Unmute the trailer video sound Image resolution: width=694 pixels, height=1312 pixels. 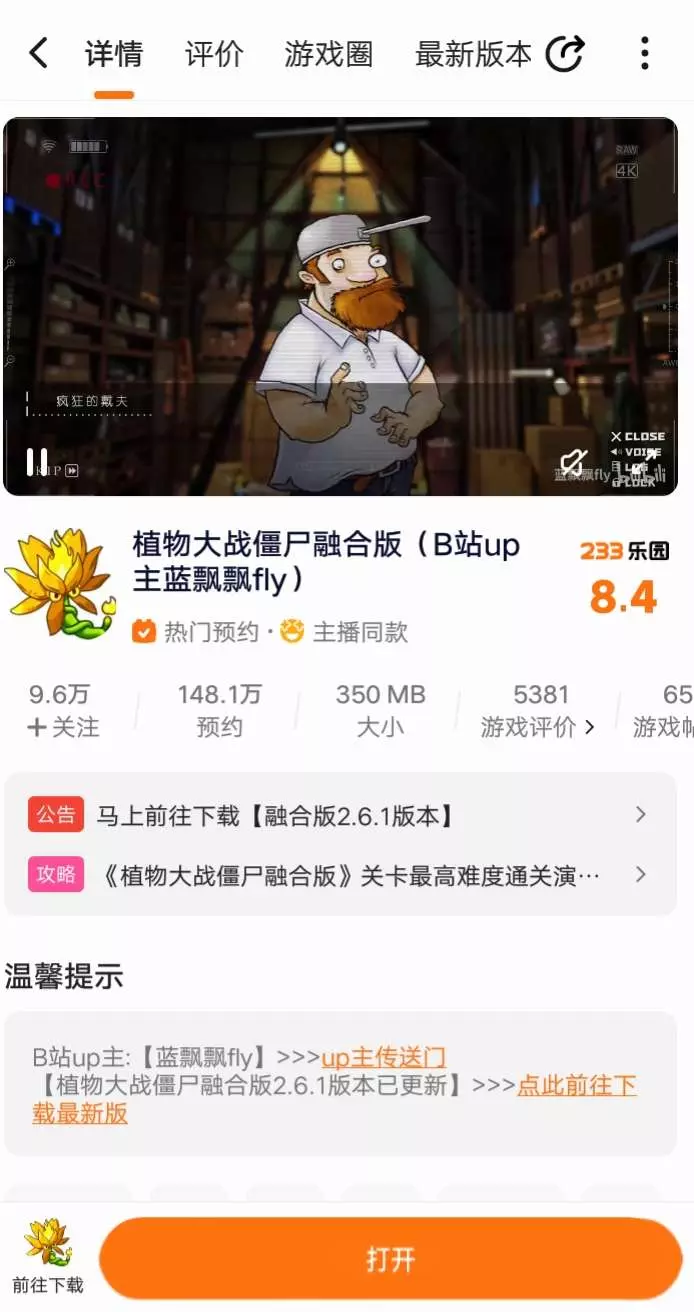click(572, 461)
